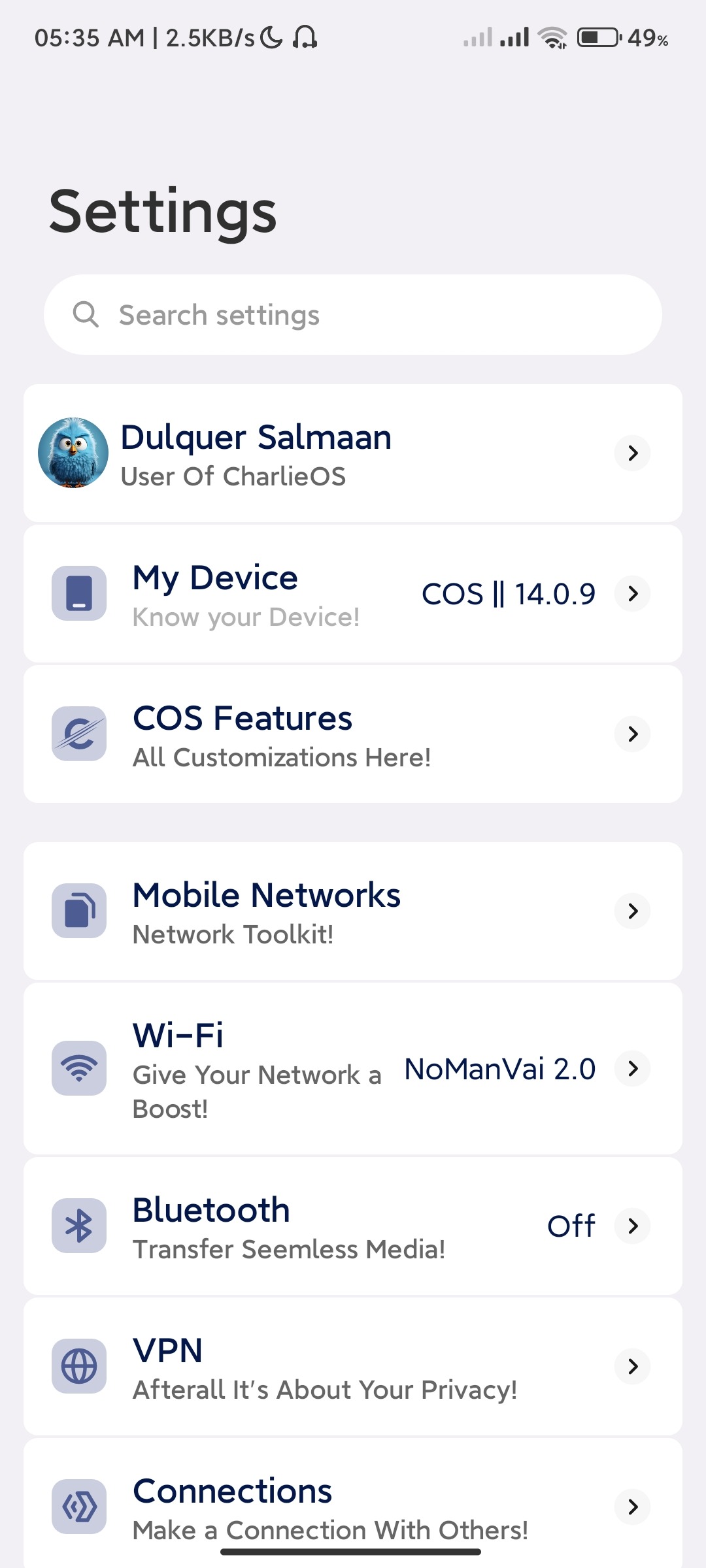Open Mobile Networks settings
The height and width of the screenshot is (1568, 706).
[353, 911]
